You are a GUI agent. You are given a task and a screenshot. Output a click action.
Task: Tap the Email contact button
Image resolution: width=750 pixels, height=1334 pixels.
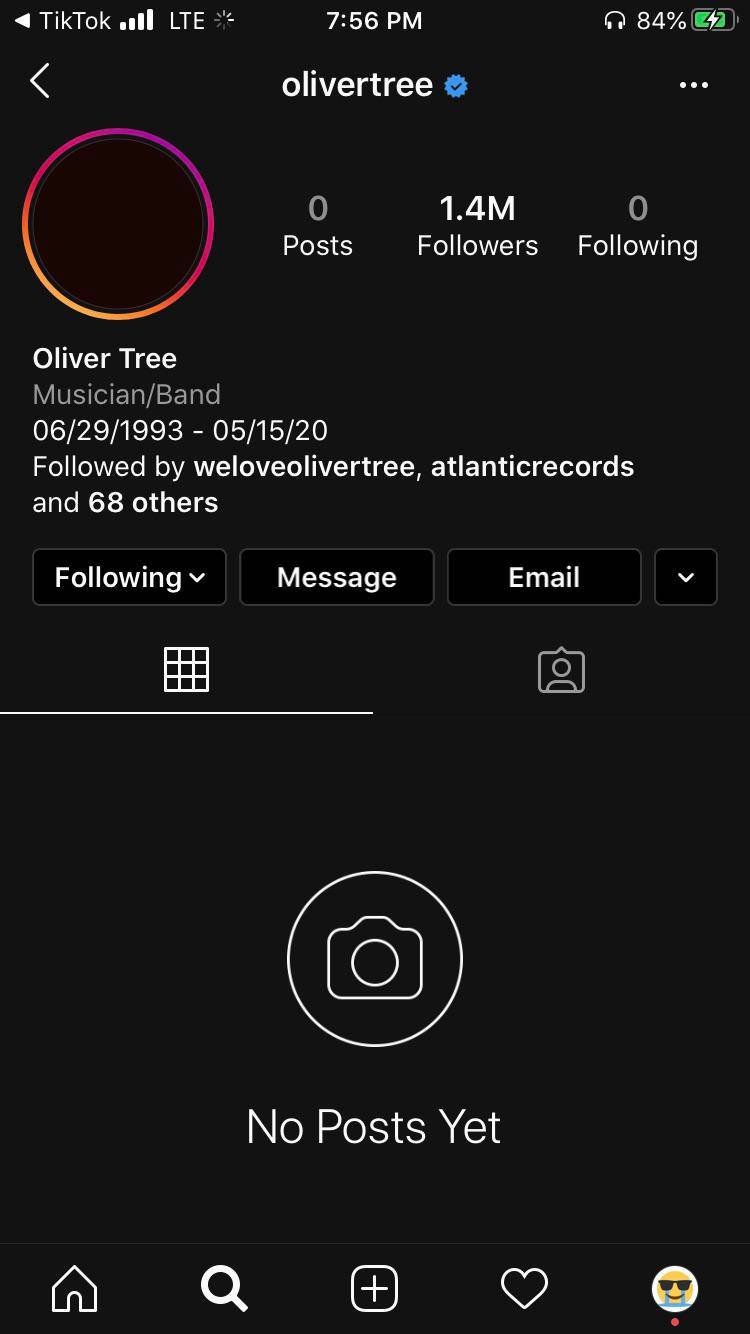[544, 577]
